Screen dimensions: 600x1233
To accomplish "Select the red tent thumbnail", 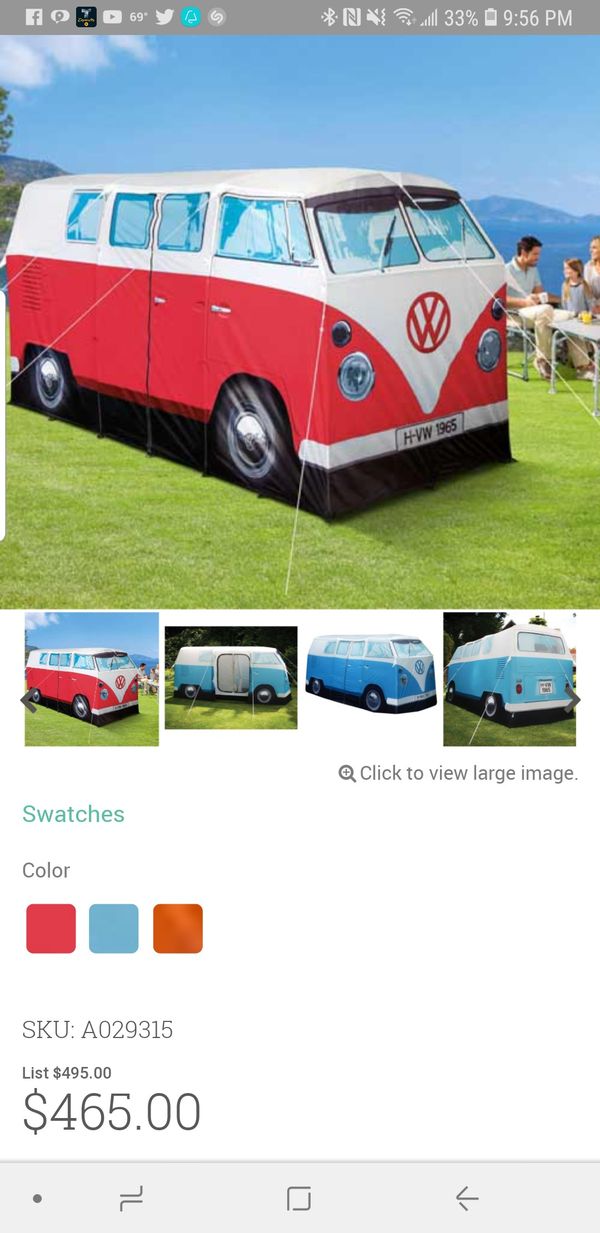I will (x=92, y=679).
